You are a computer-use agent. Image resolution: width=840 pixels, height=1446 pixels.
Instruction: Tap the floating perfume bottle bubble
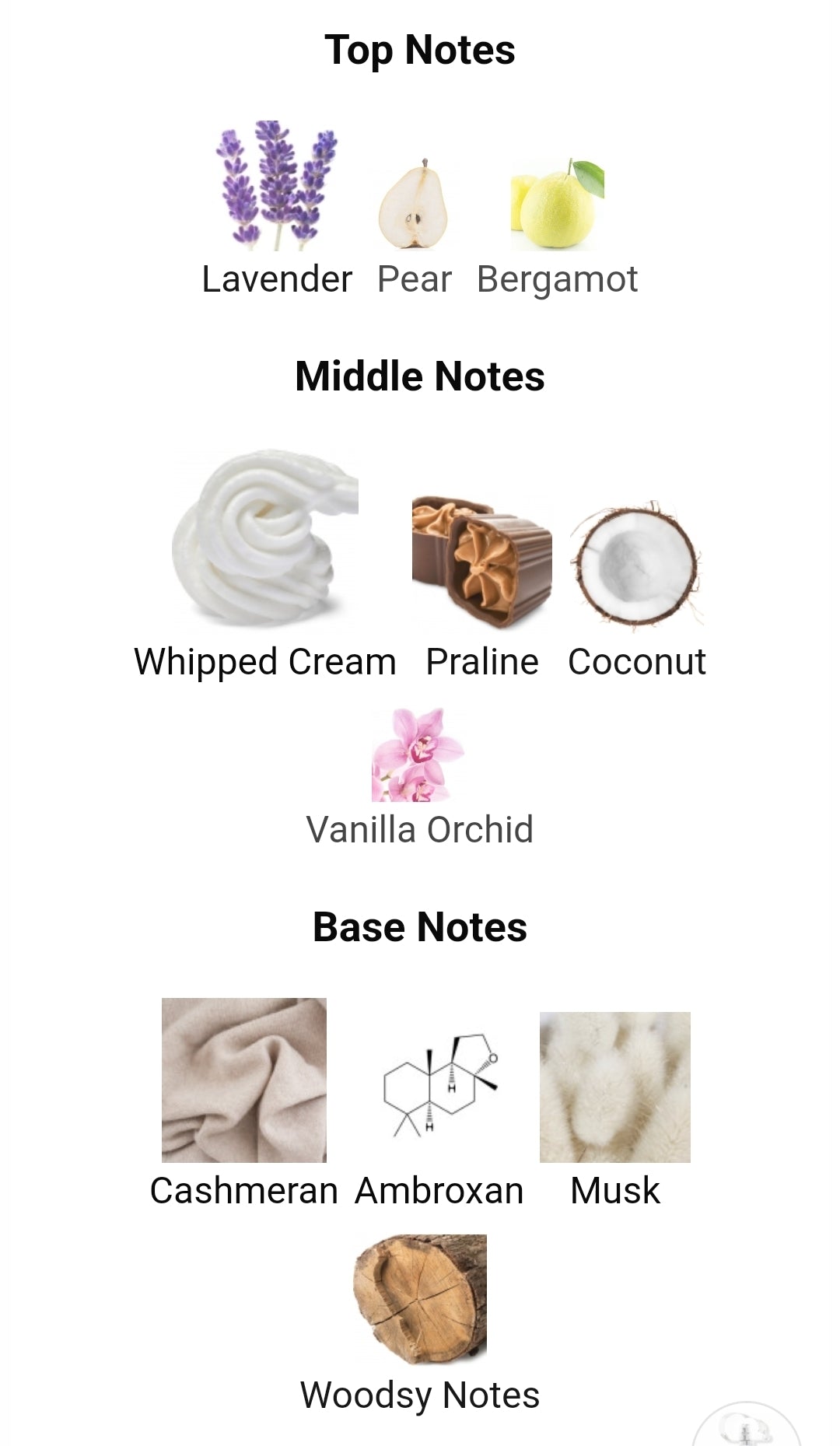coord(747,1428)
